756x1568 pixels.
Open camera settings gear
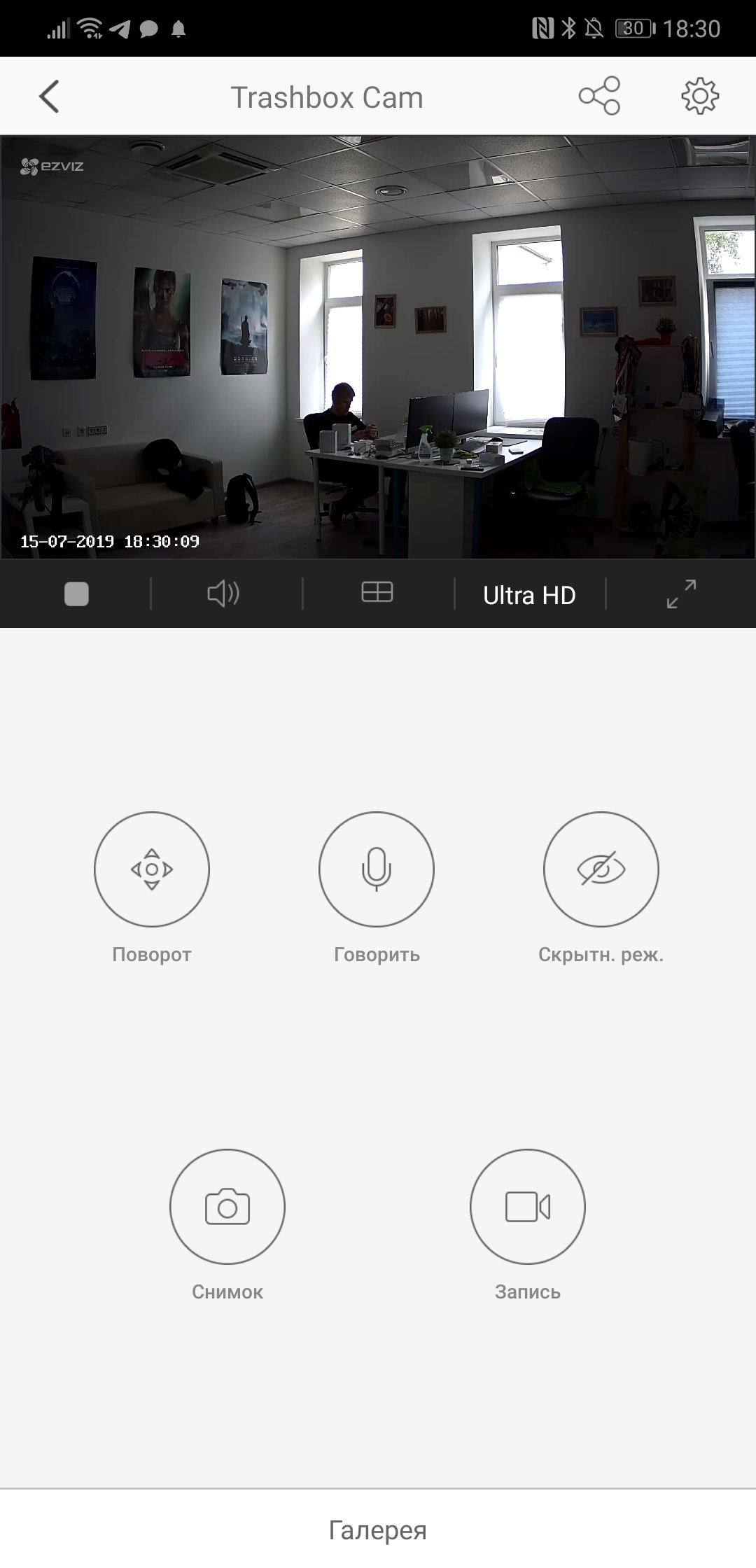tap(700, 96)
